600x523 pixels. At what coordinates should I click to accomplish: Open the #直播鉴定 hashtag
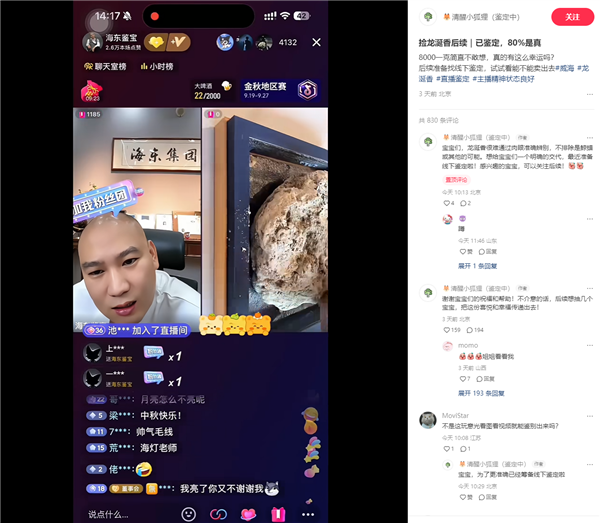pos(461,77)
